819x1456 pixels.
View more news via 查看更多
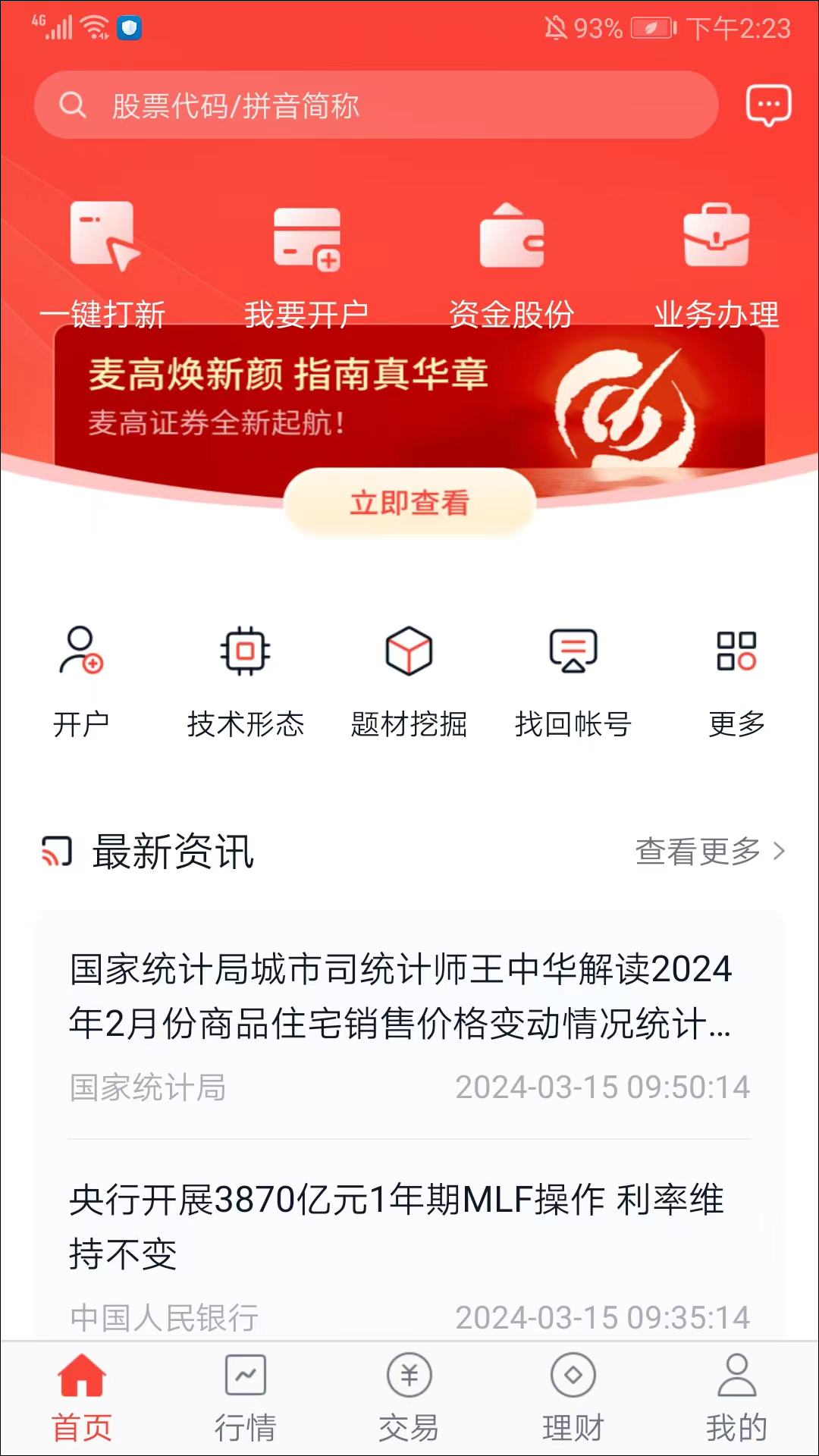709,852
